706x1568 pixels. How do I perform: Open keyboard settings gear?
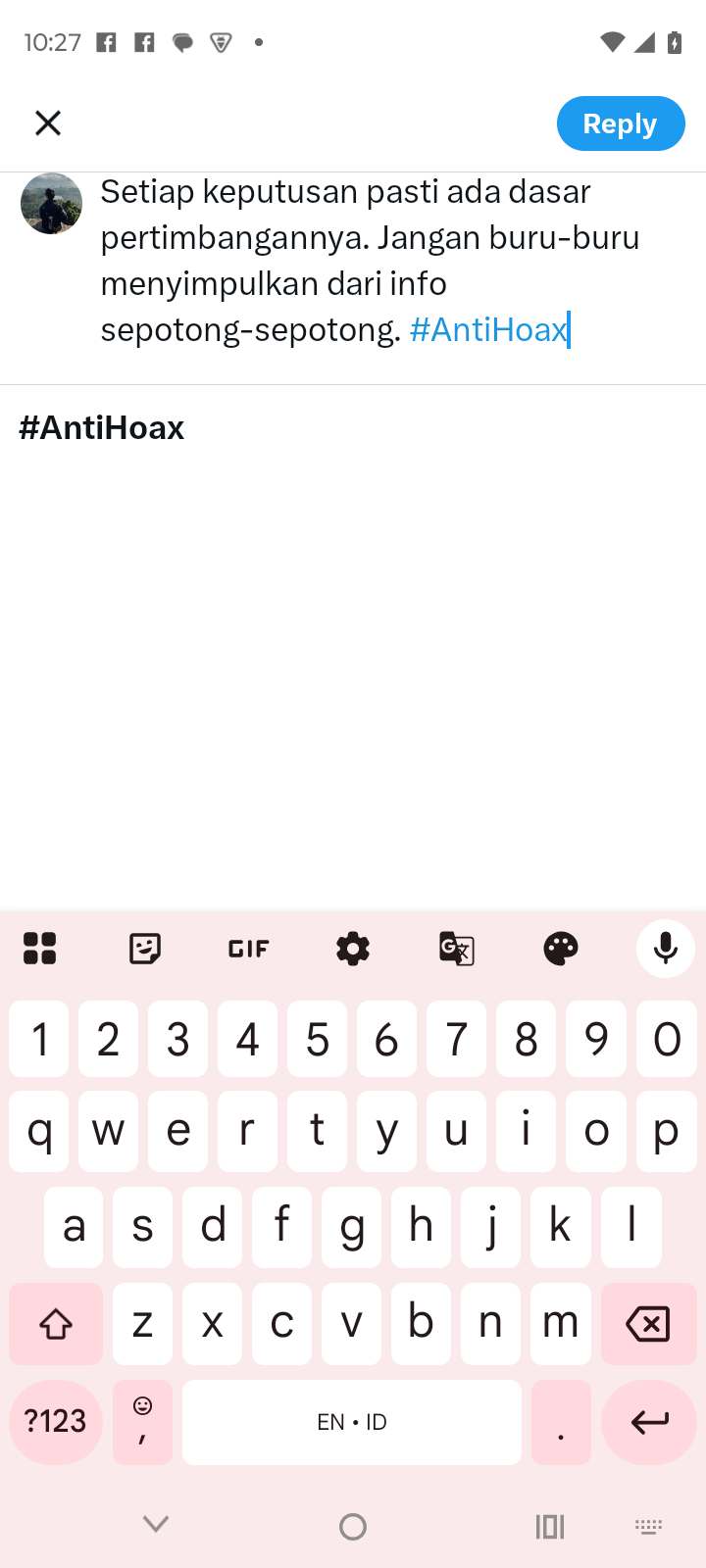click(x=353, y=949)
